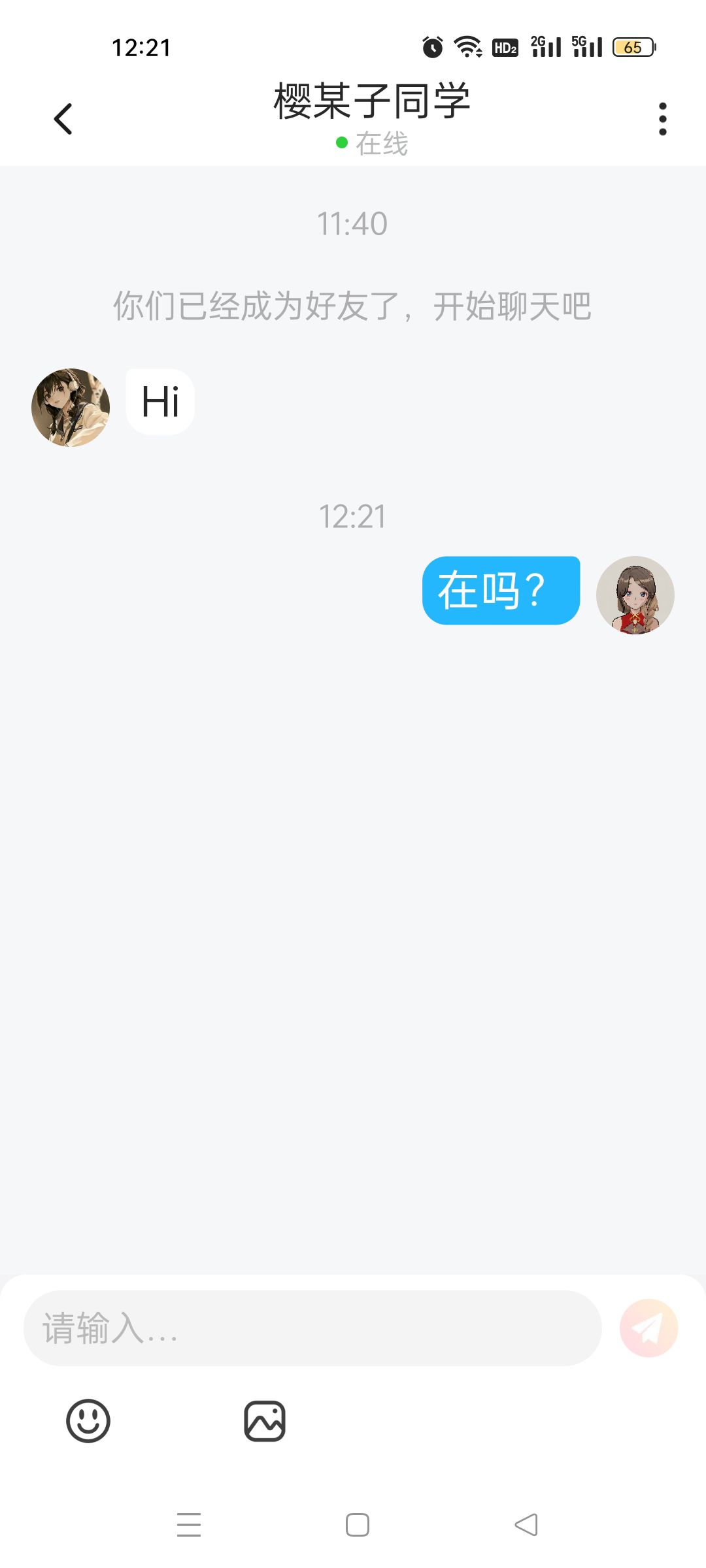Go back from the chat with 樱某子同学
Viewport: 706px width, 1568px height.
coord(63,119)
